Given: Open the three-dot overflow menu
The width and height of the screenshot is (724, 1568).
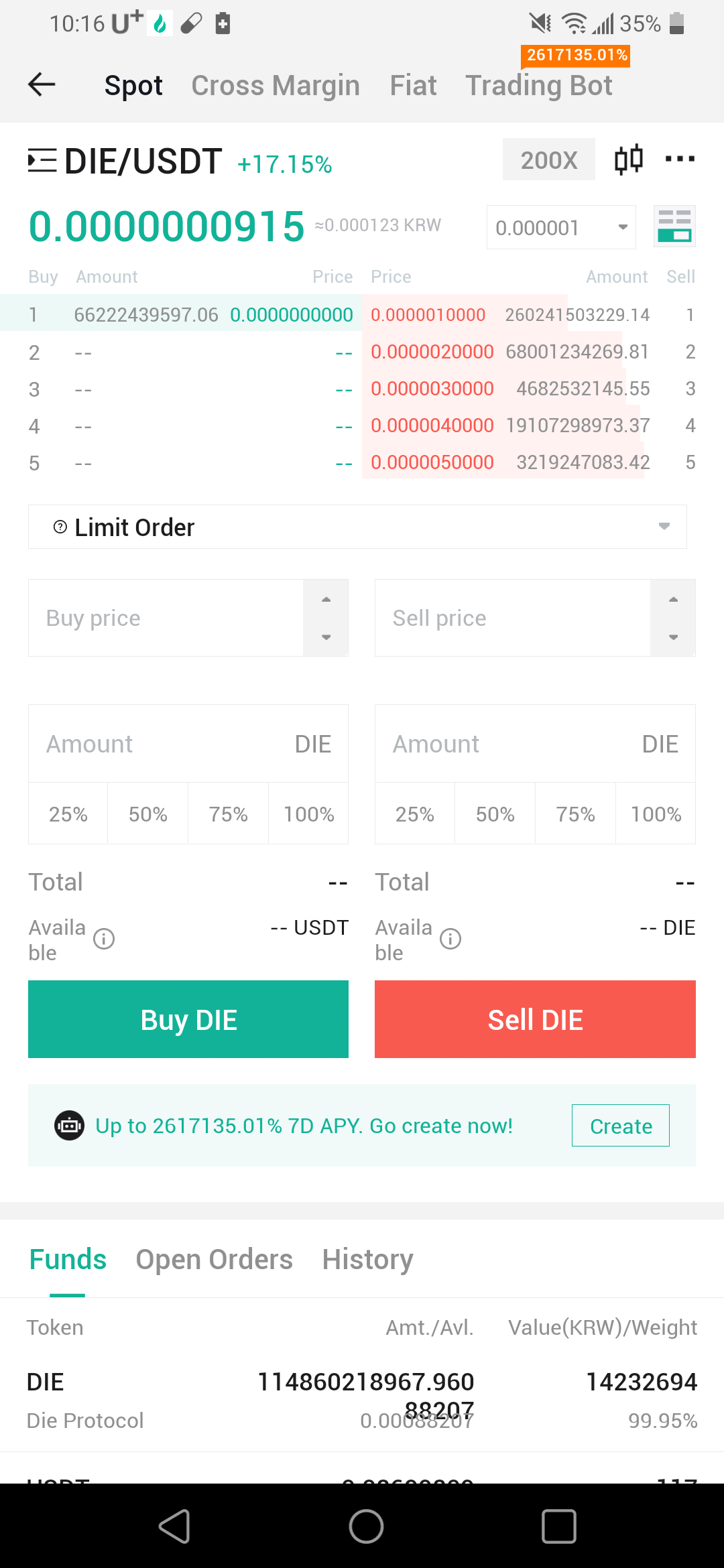Looking at the screenshot, I should [x=680, y=159].
